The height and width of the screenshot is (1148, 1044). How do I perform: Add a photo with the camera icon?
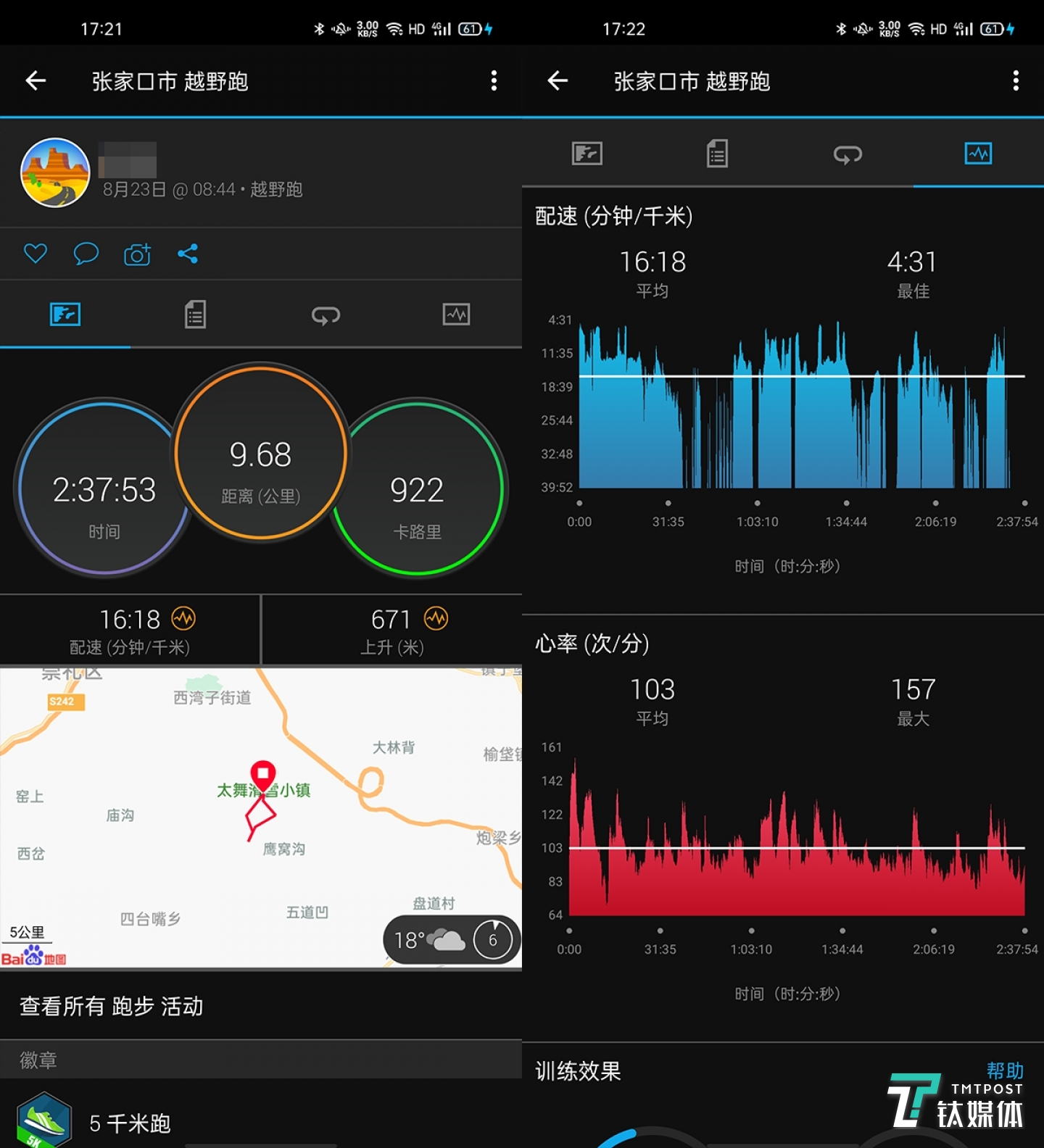[137, 254]
